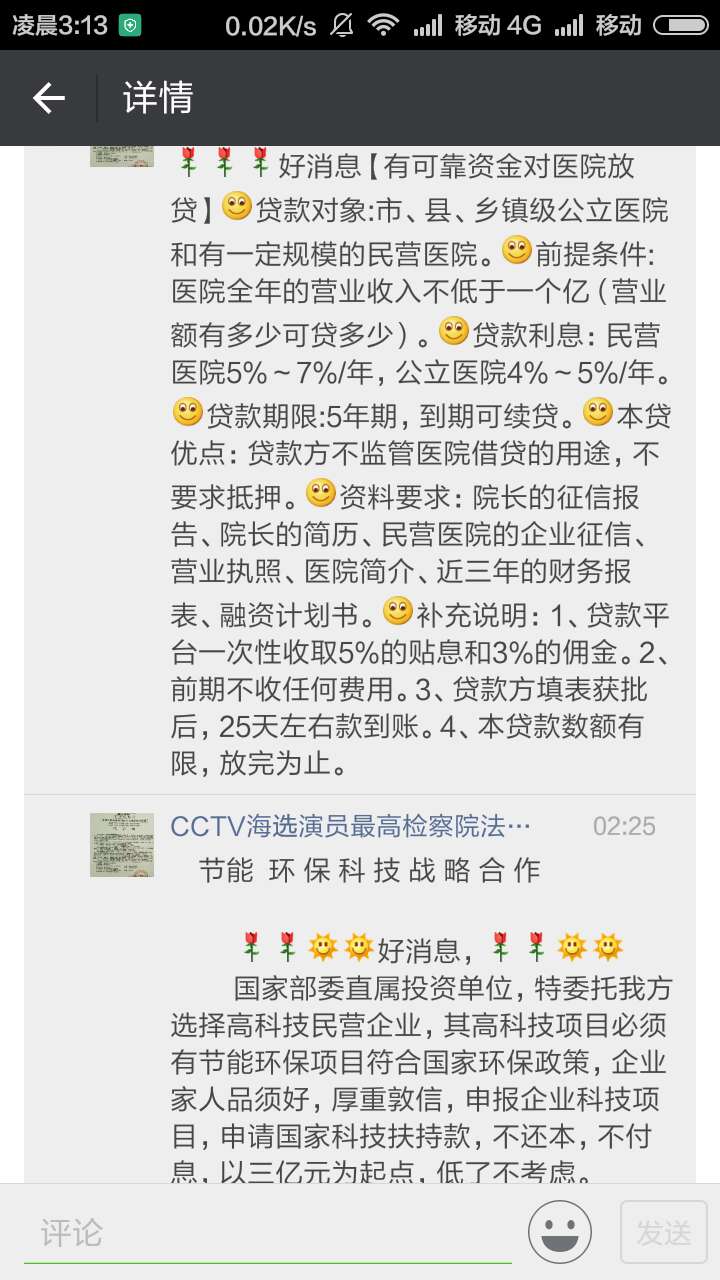Tap the 评论 comment input field
Screen dimensions: 720x1280
tap(268, 1233)
